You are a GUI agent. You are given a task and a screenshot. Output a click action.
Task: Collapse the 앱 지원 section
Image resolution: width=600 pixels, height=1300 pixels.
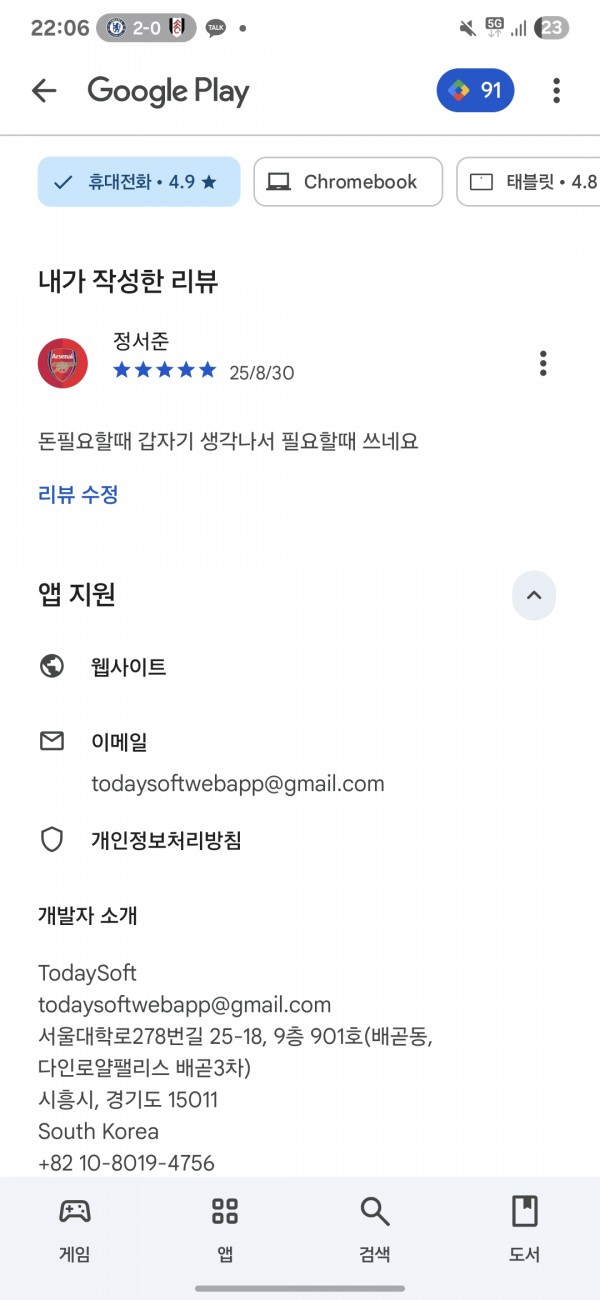[x=534, y=596]
